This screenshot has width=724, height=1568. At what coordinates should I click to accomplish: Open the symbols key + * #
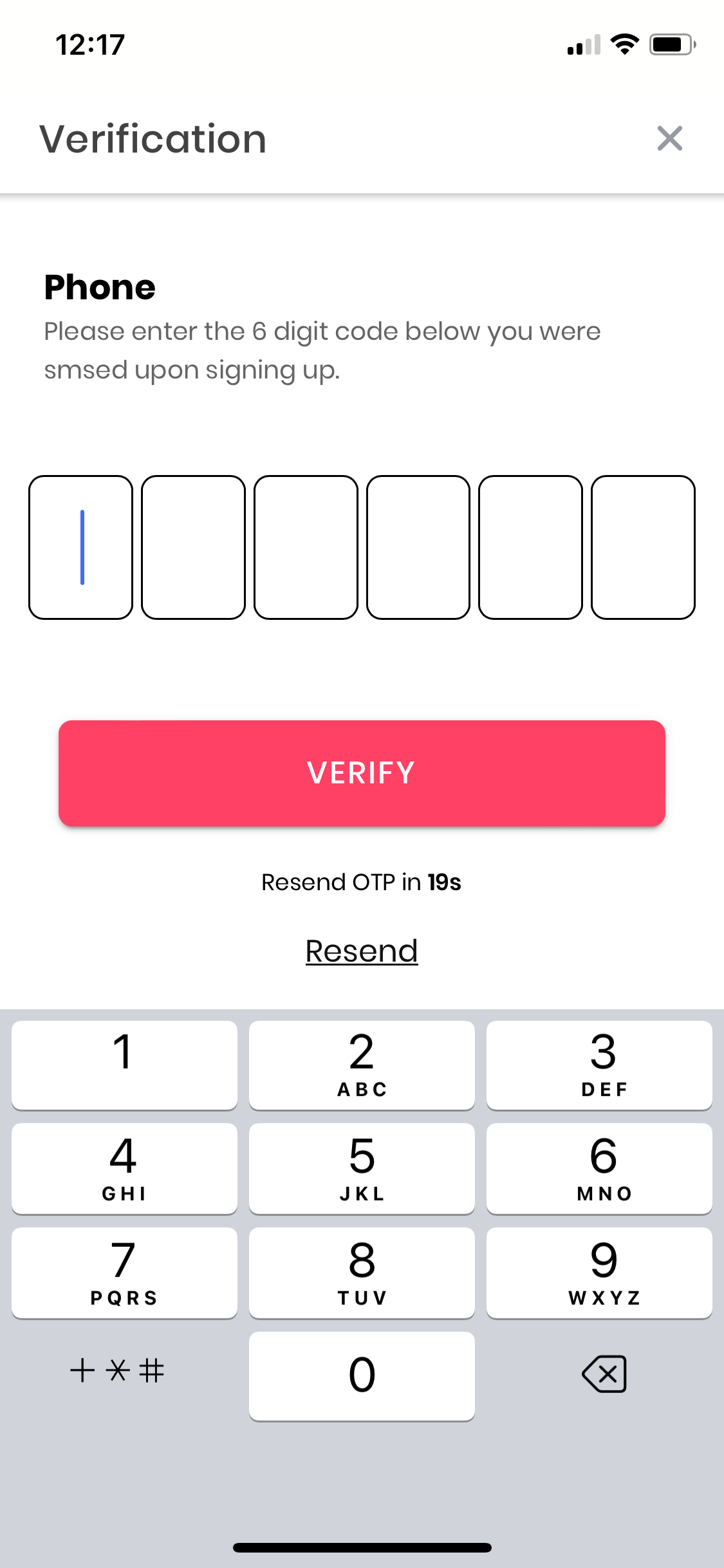pos(117,1370)
